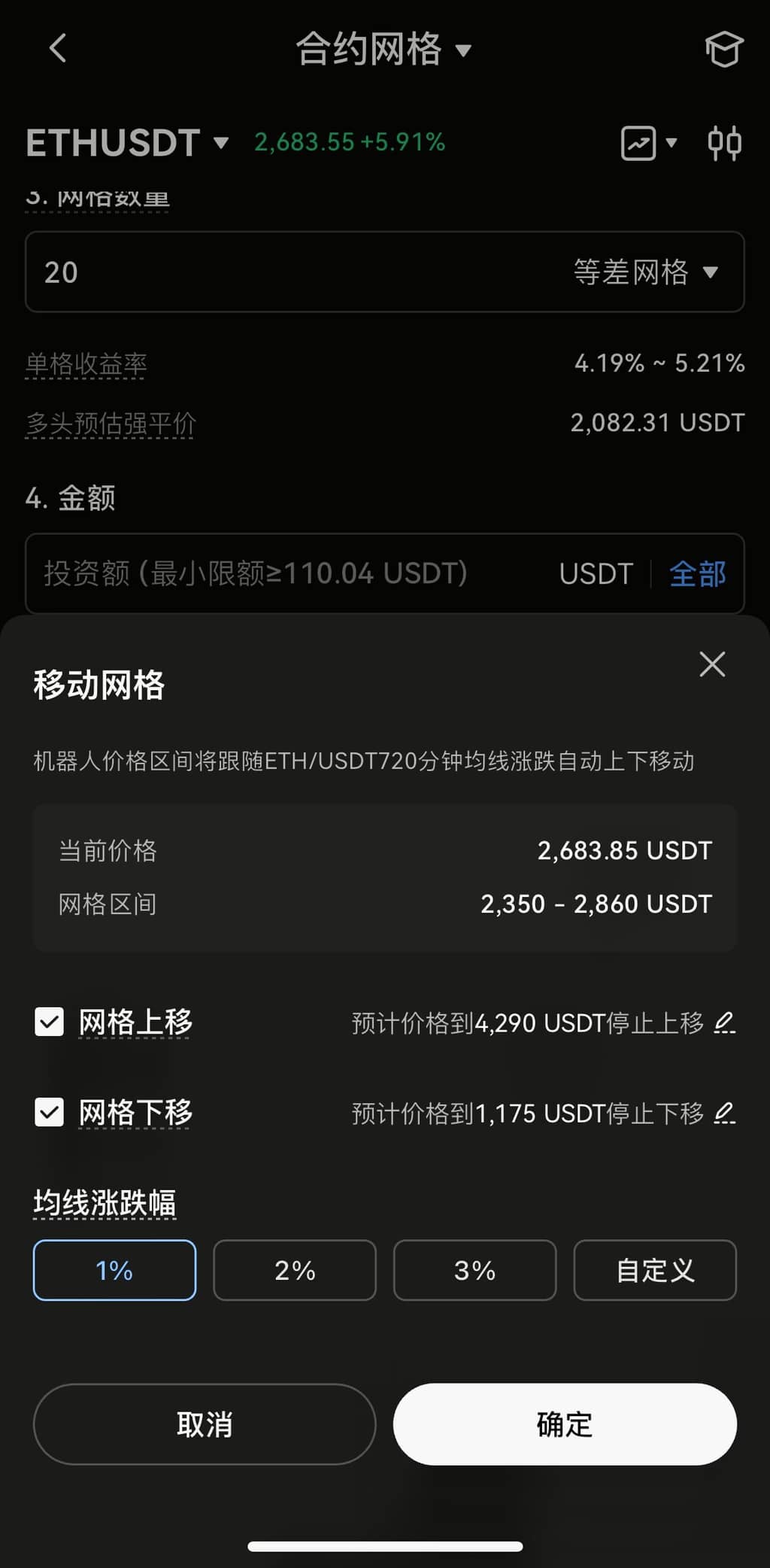Set 均线涨跌幅 to 3%
This screenshot has height=1568, width=770.
[x=474, y=1270]
